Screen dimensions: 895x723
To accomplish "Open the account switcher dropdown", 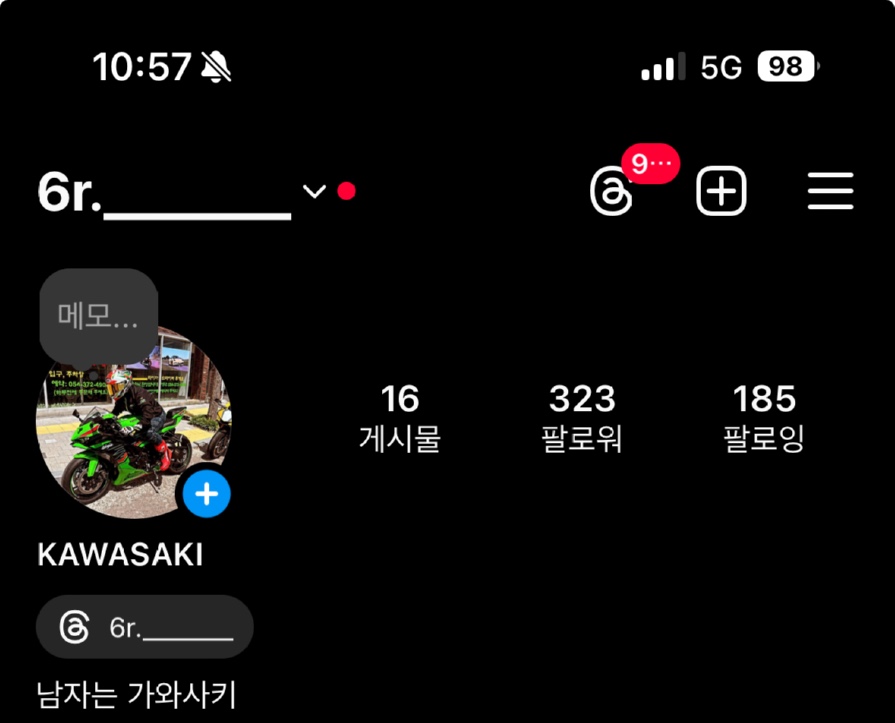I will coord(314,192).
